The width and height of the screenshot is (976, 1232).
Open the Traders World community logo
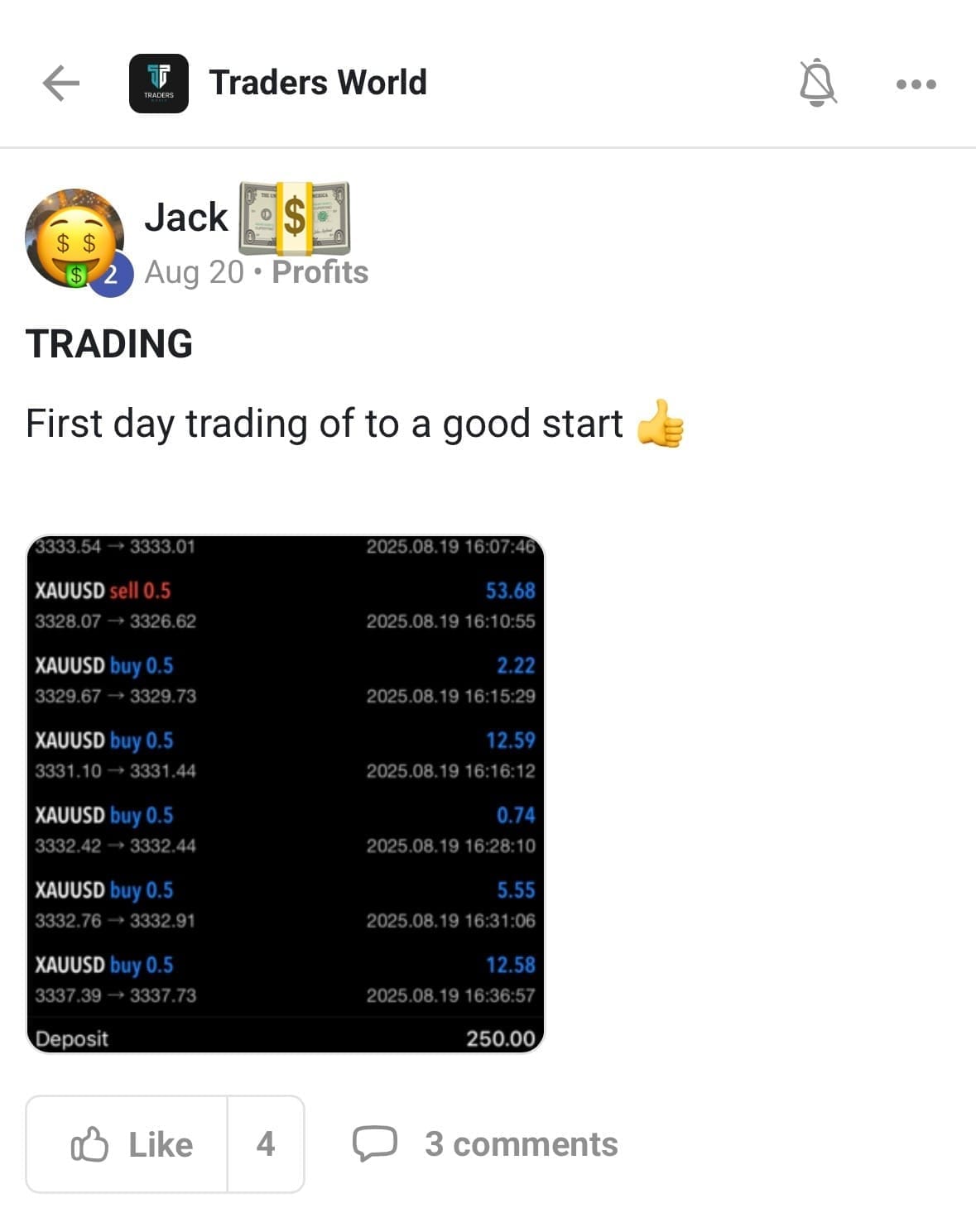tap(159, 84)
